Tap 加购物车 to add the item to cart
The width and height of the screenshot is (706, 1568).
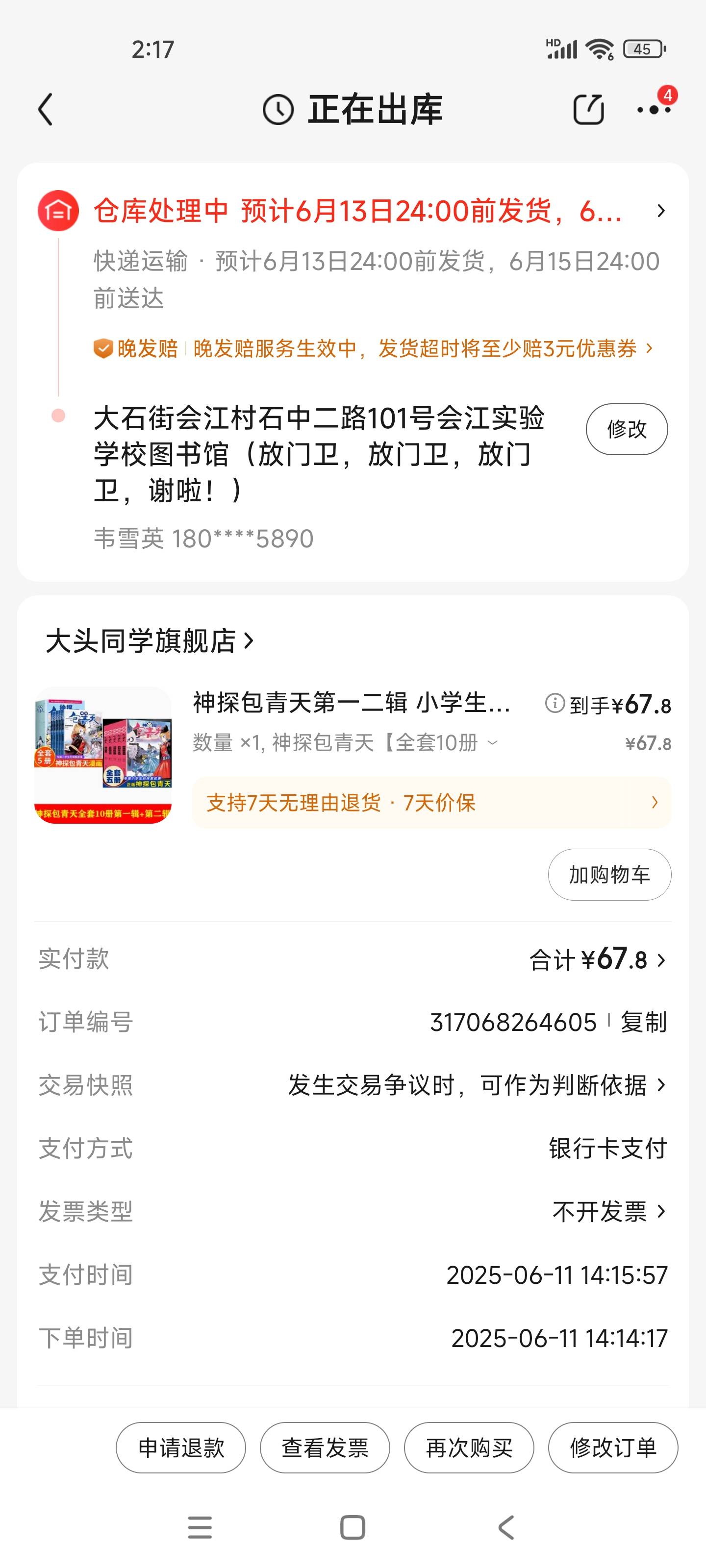tap(609, 875)
